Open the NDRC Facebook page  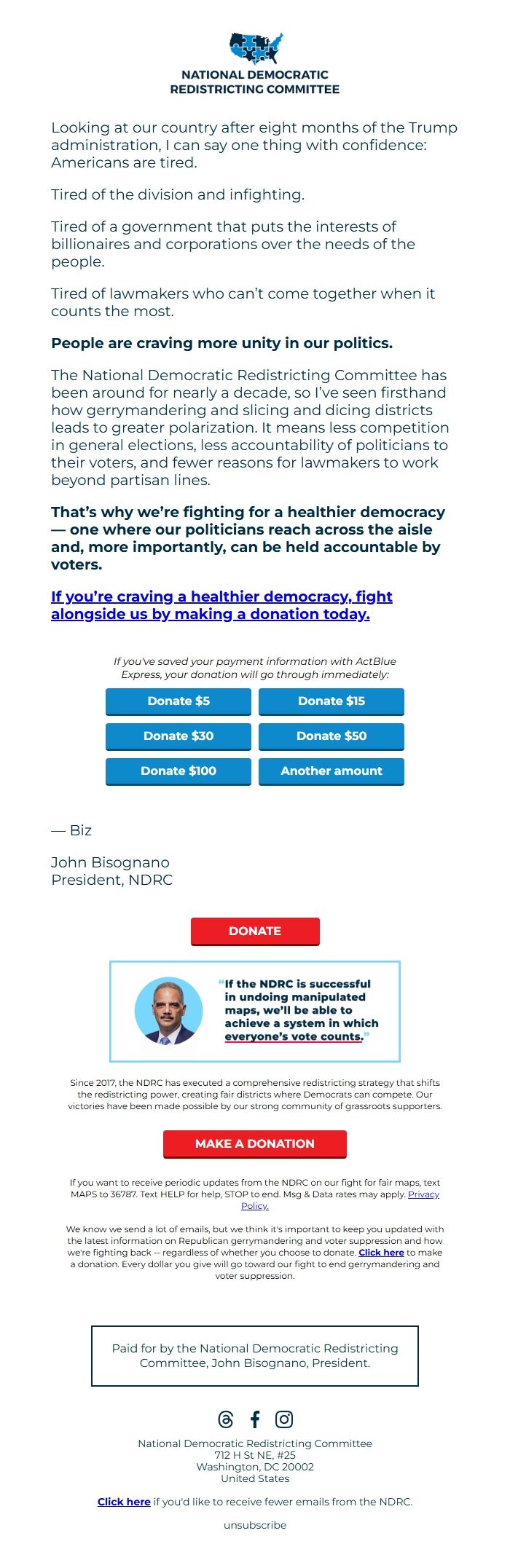[x=255, y=1419]
